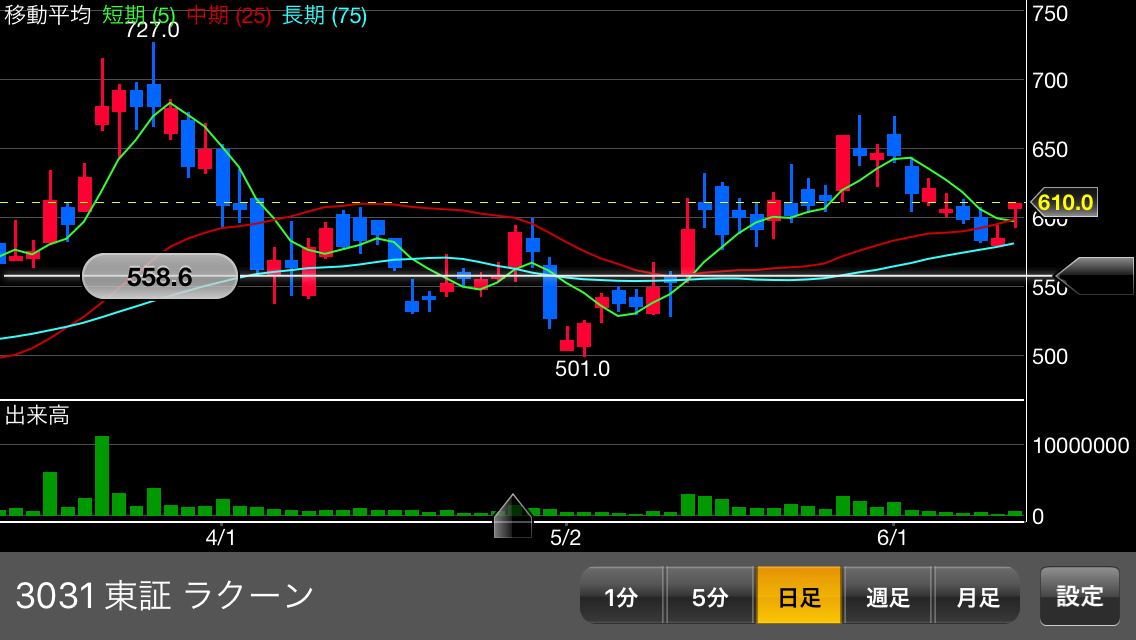Switch chart to 1分 interval
Image resolution: width=1136 pixels, height=640 pixels.
click(x=621, y=597)
